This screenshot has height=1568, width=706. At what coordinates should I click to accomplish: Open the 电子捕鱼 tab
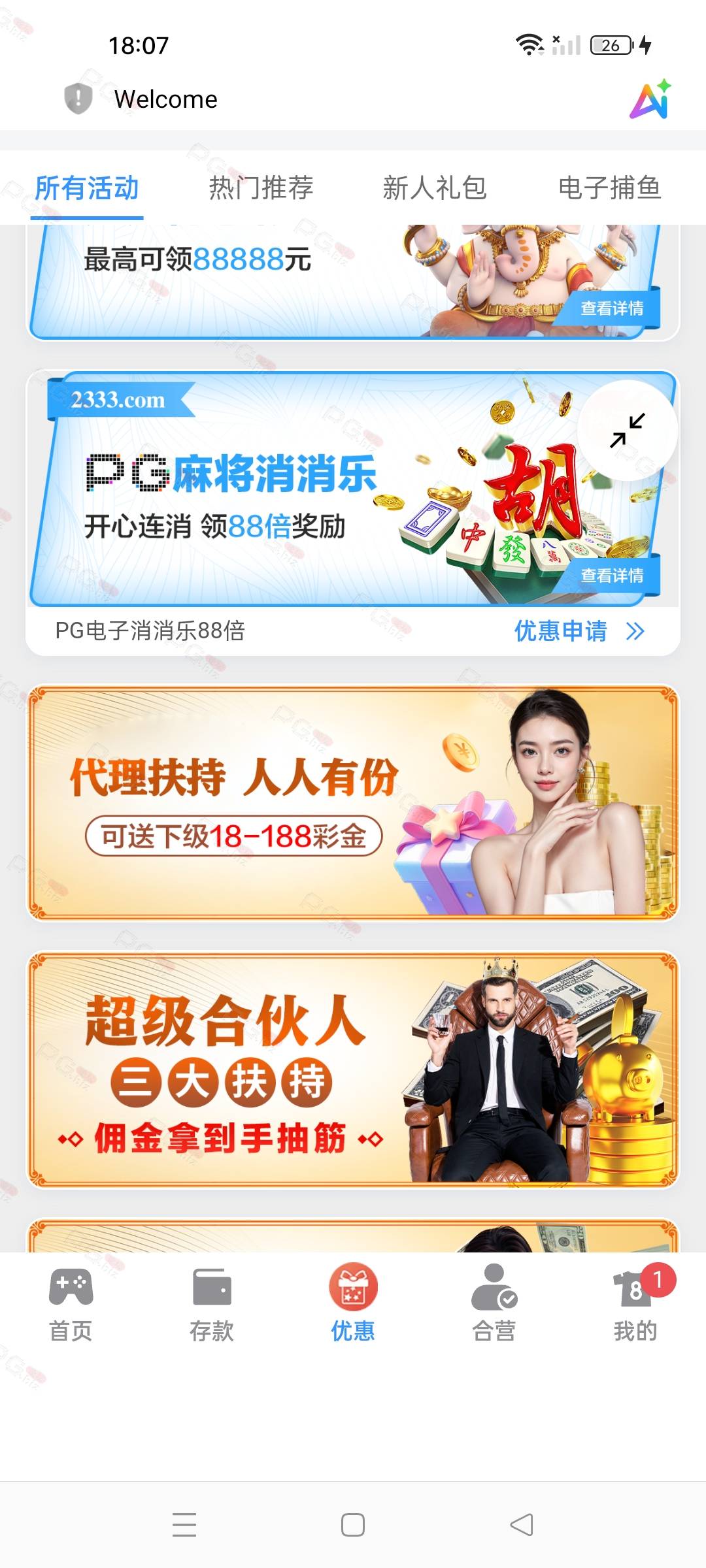[609, 188]
